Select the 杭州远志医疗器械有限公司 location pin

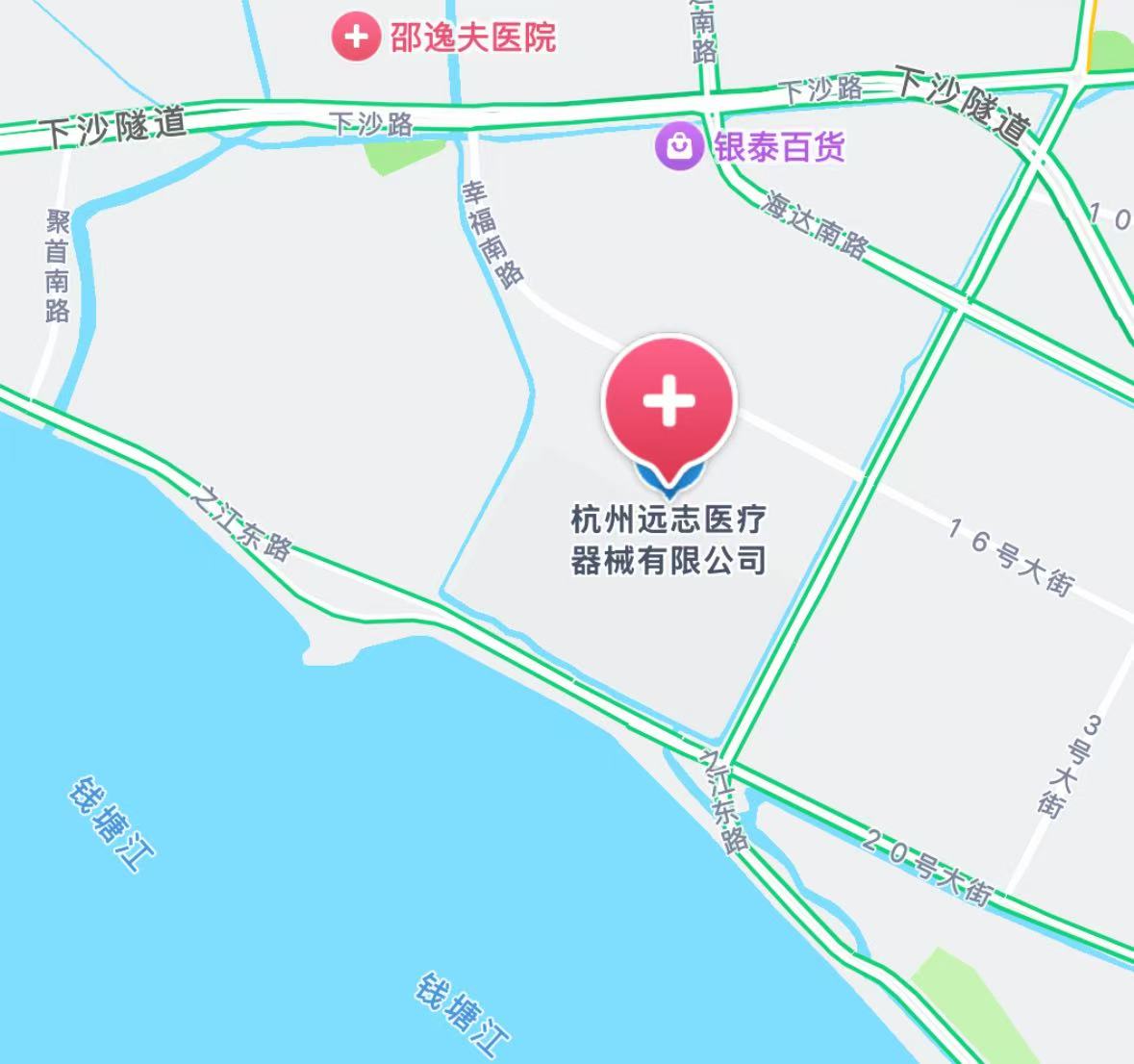point(668,403)
